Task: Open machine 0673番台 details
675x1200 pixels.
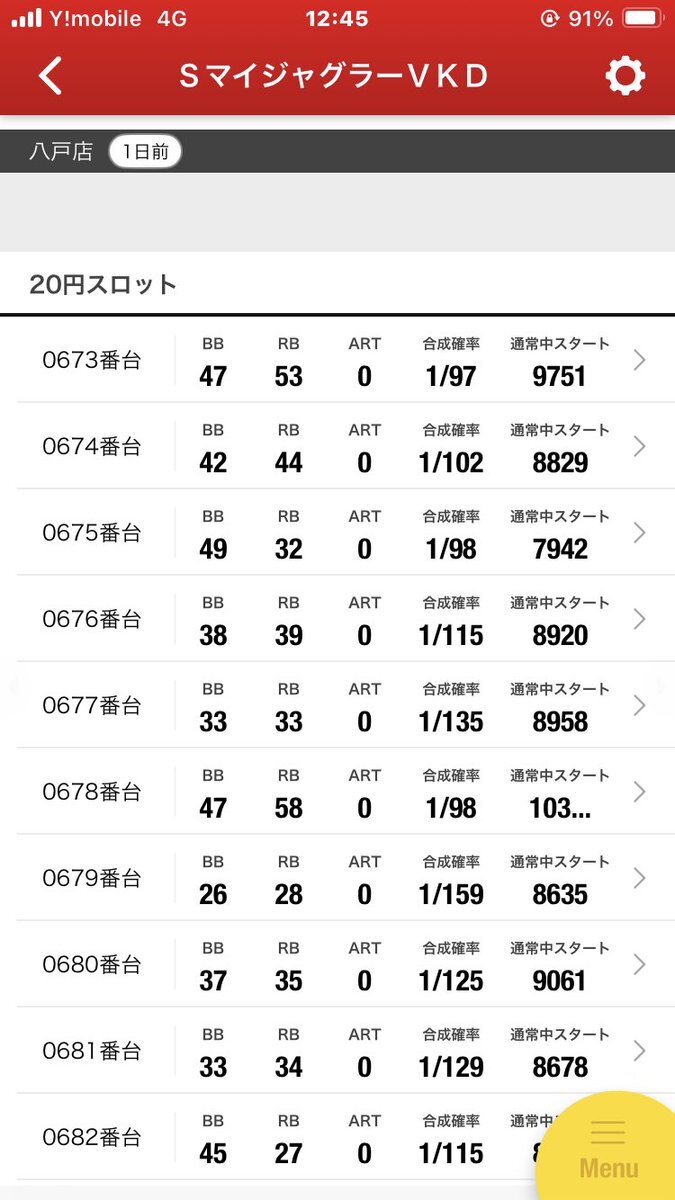Action: pos(337,360)
